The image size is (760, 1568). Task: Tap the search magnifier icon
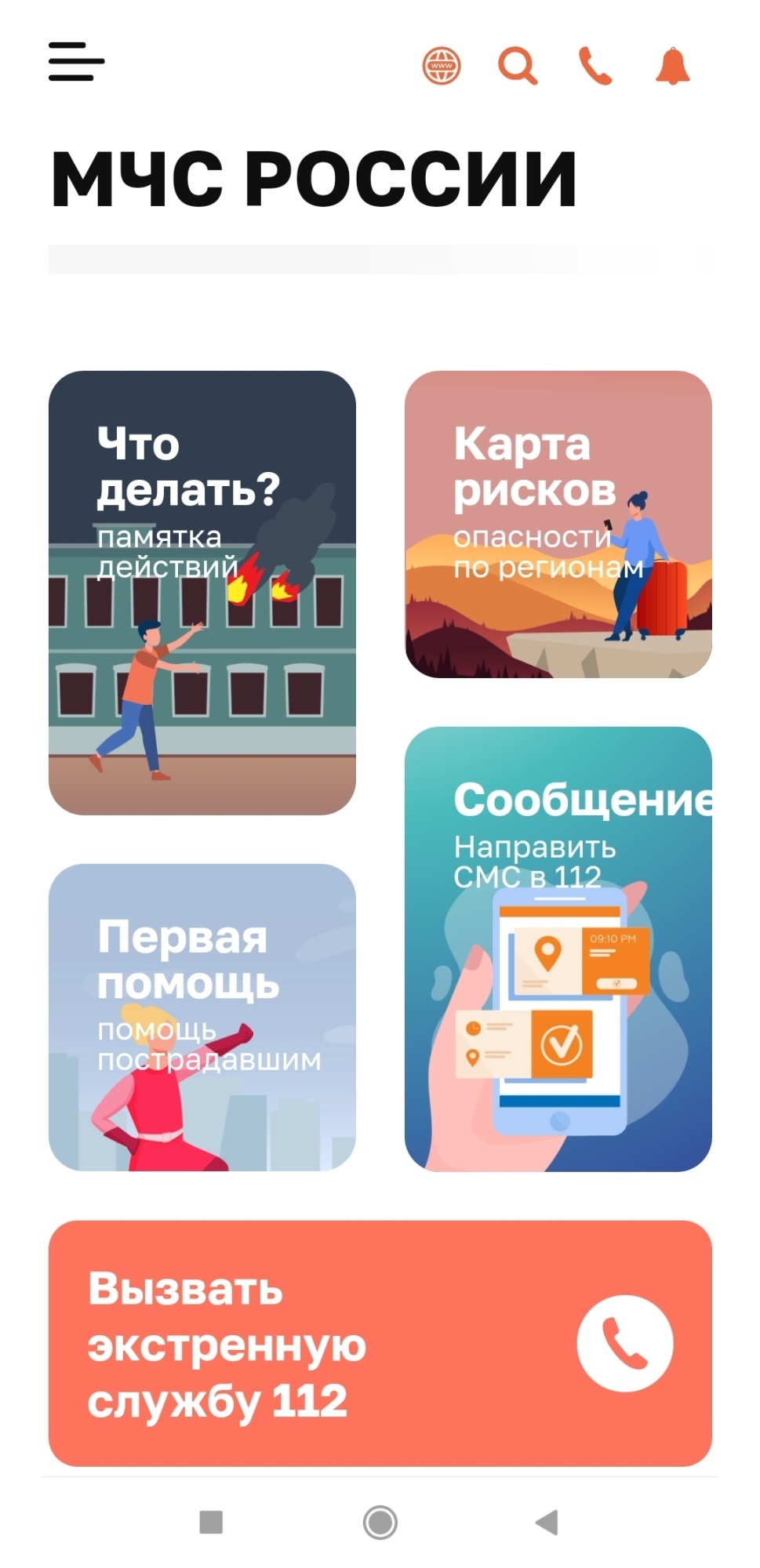pyautogui.click(x=518, y=66)
